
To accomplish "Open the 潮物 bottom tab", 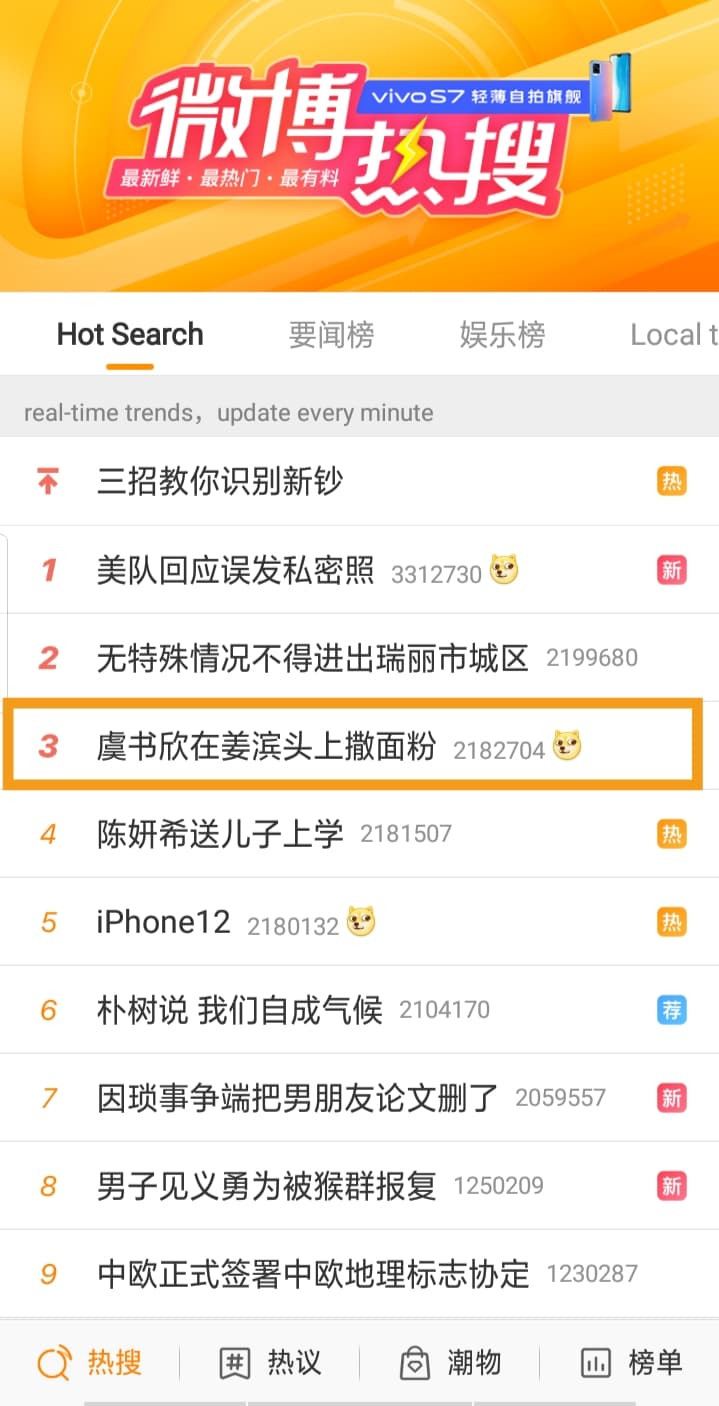I will coord(450,1362).
